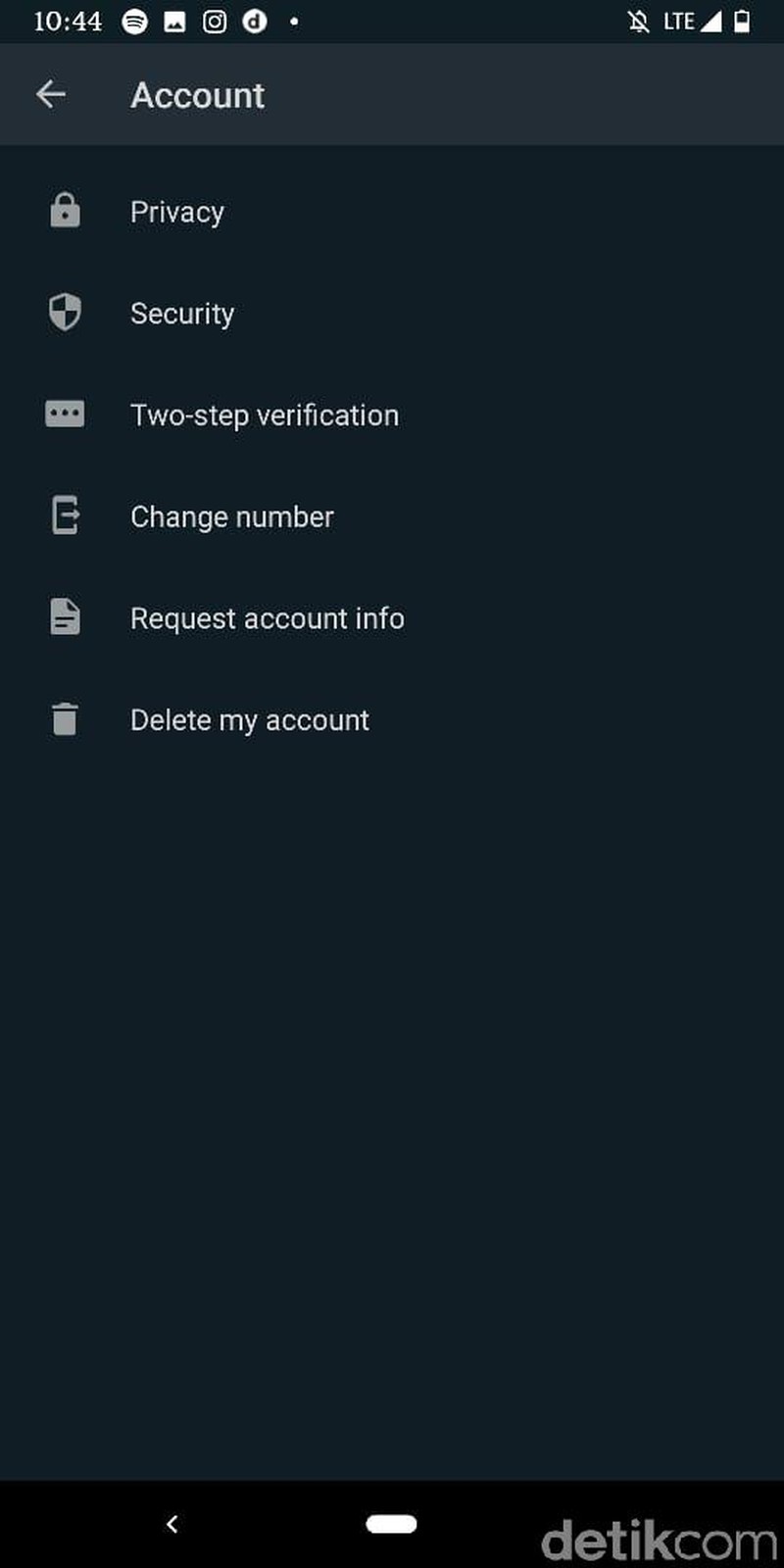The image size is (784, 1568).
Task: Tap the battery indicator in the status bar
Action: click(743, 21)
